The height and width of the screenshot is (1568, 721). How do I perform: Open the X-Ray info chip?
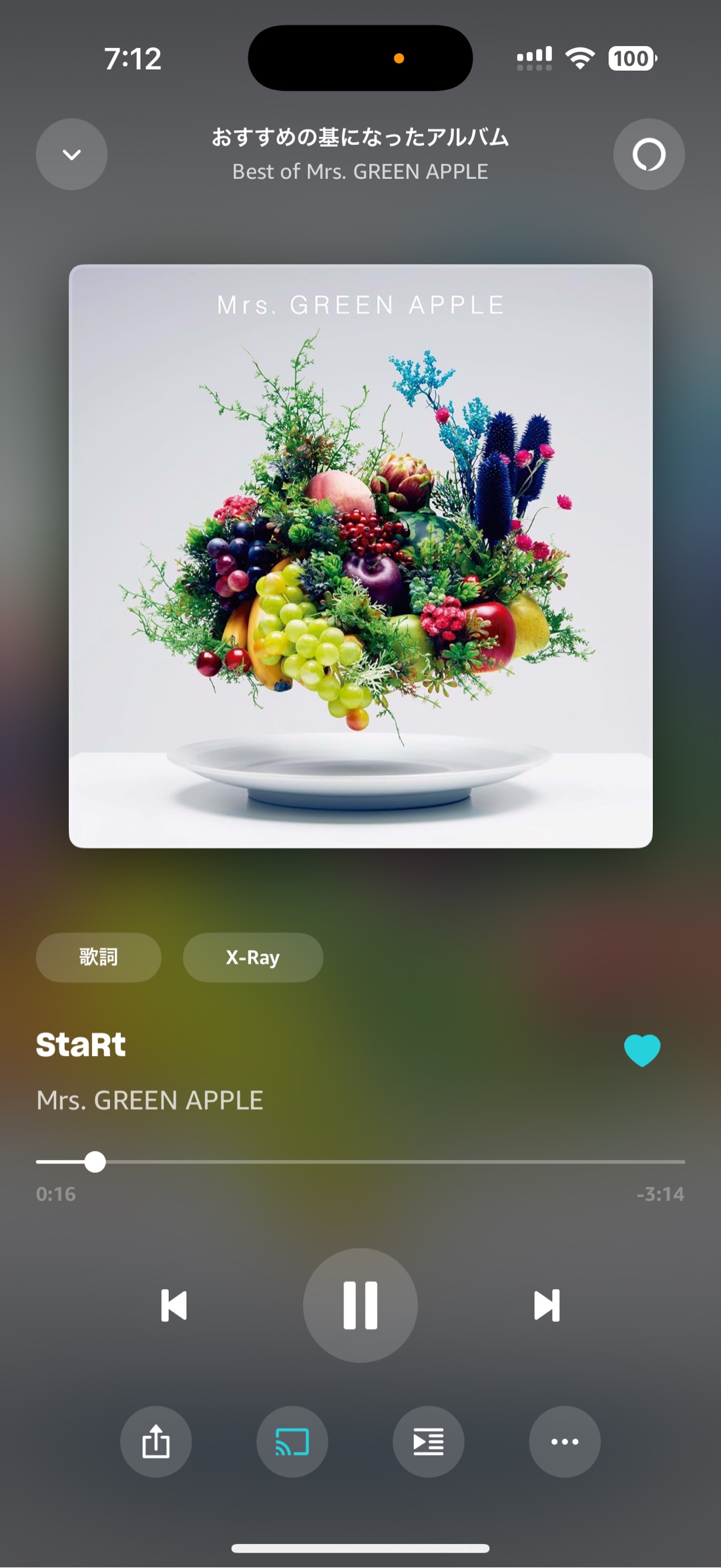pyautogui.click(x=253, y=957)
